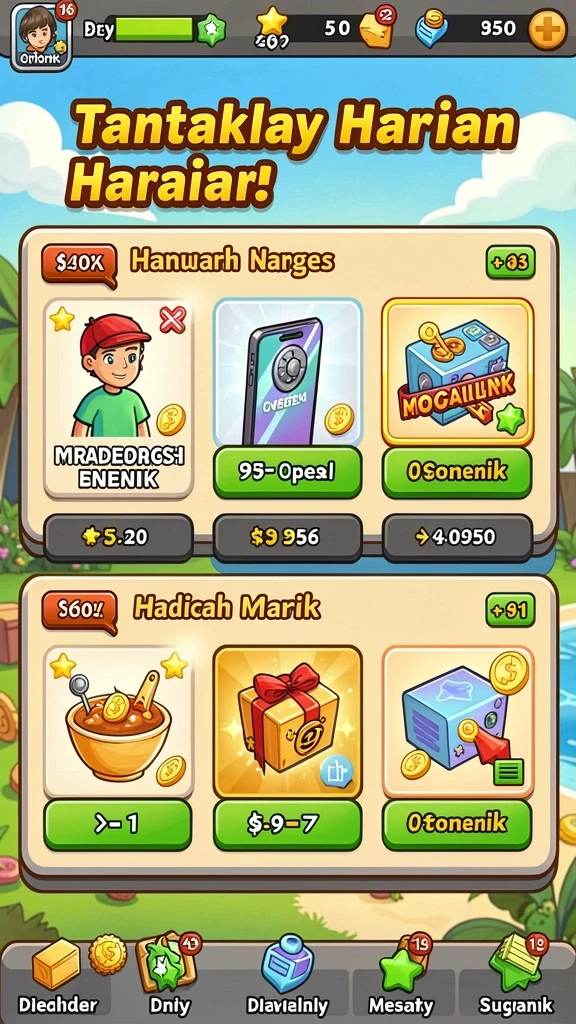This screenshot has height=1024, width=576.
Task: Tap the 4.0950 price button
Action: coord(457,537)
